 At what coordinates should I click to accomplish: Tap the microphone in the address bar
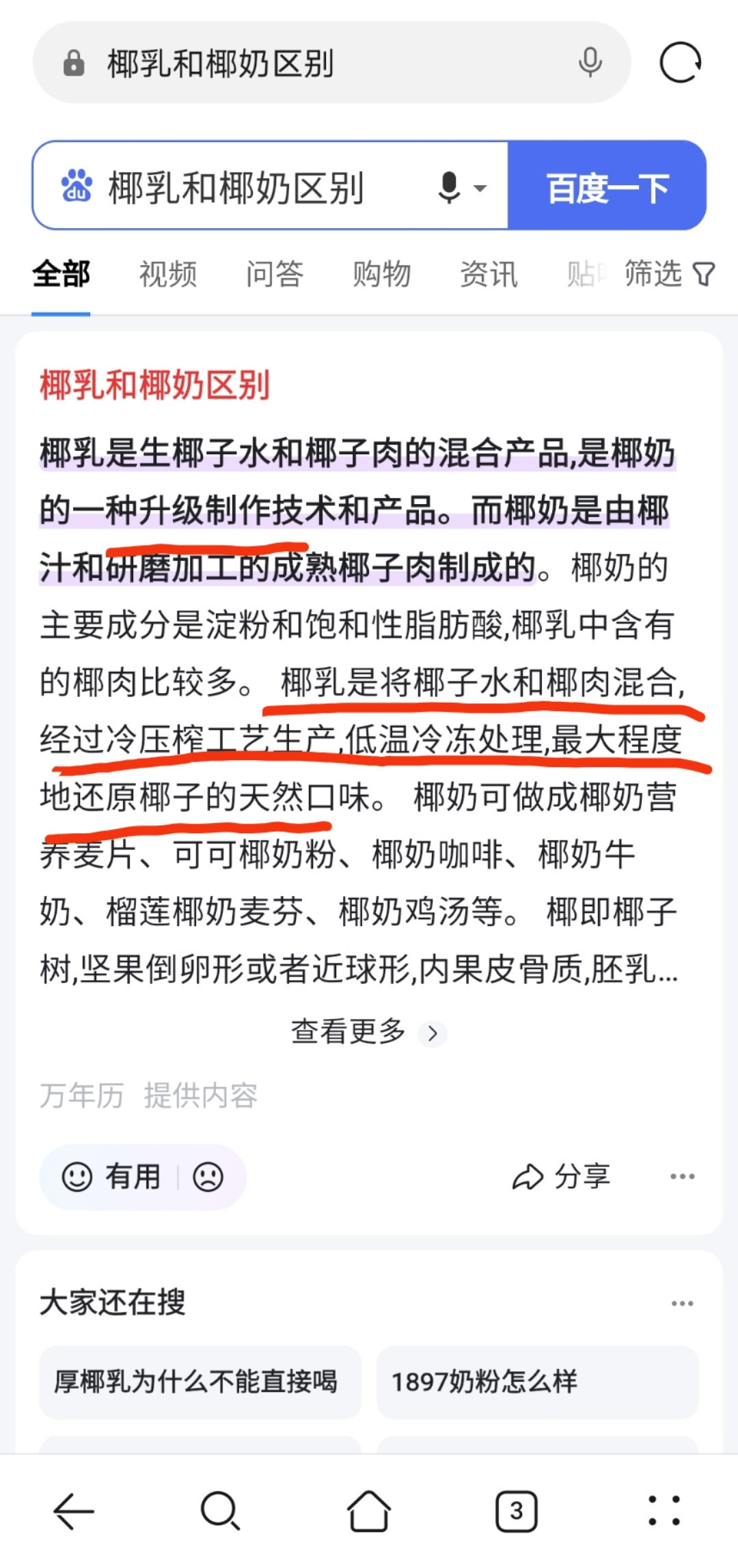tap(590, 64)
